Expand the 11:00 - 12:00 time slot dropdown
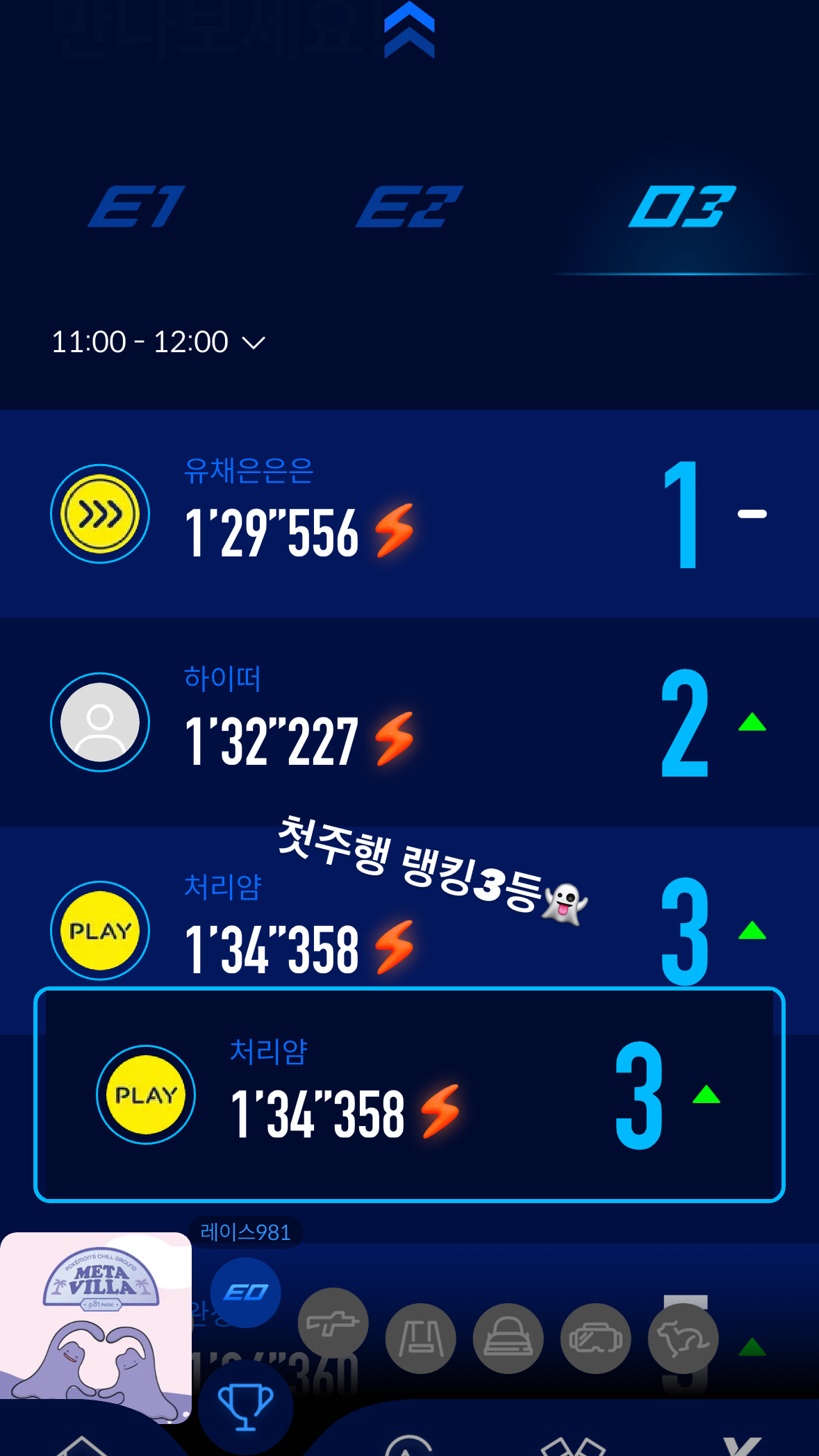The width and height of the screenshot is (819, 1456). coord(158,342)
